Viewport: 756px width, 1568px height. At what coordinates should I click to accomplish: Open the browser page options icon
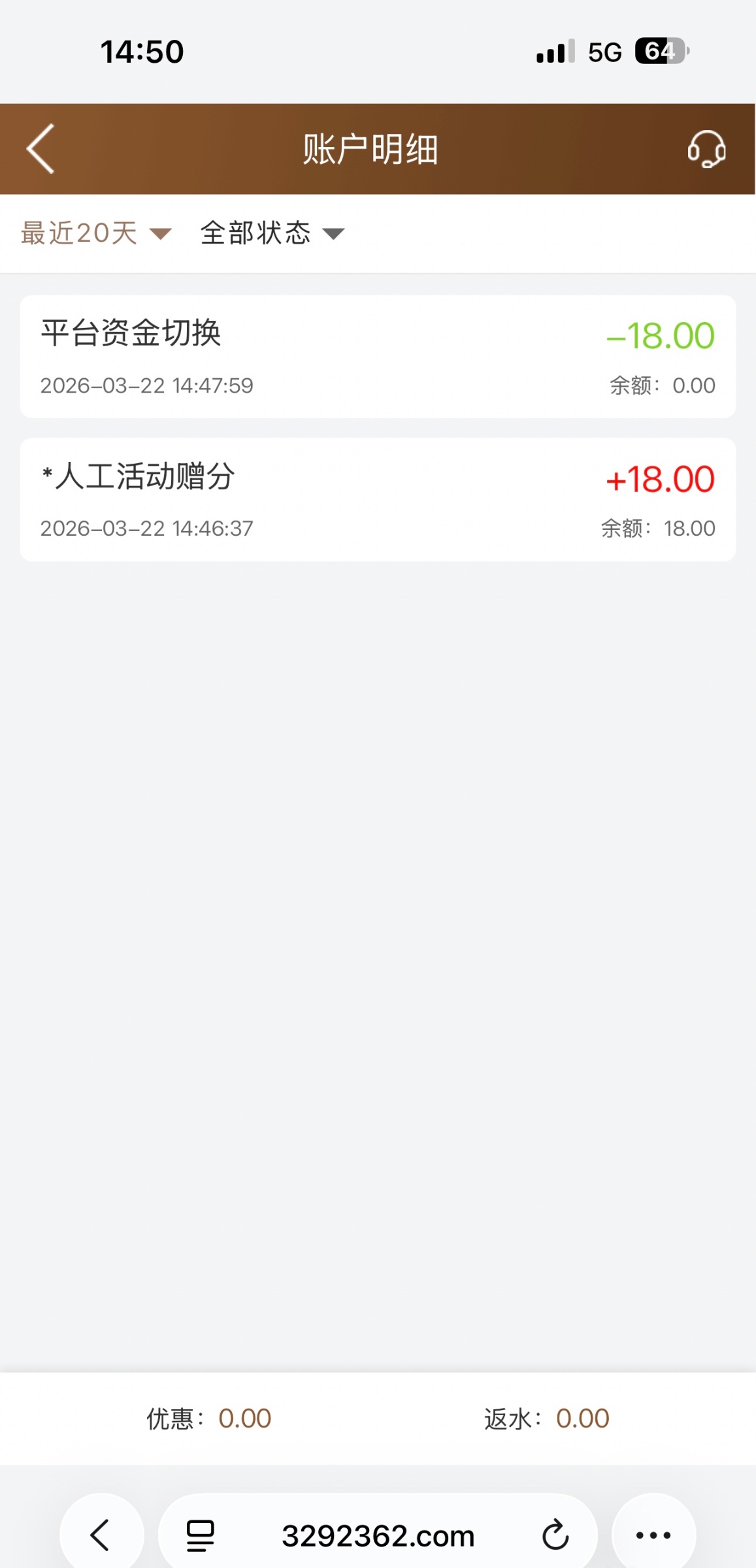pyautogui.click(x=201, y=1535)
